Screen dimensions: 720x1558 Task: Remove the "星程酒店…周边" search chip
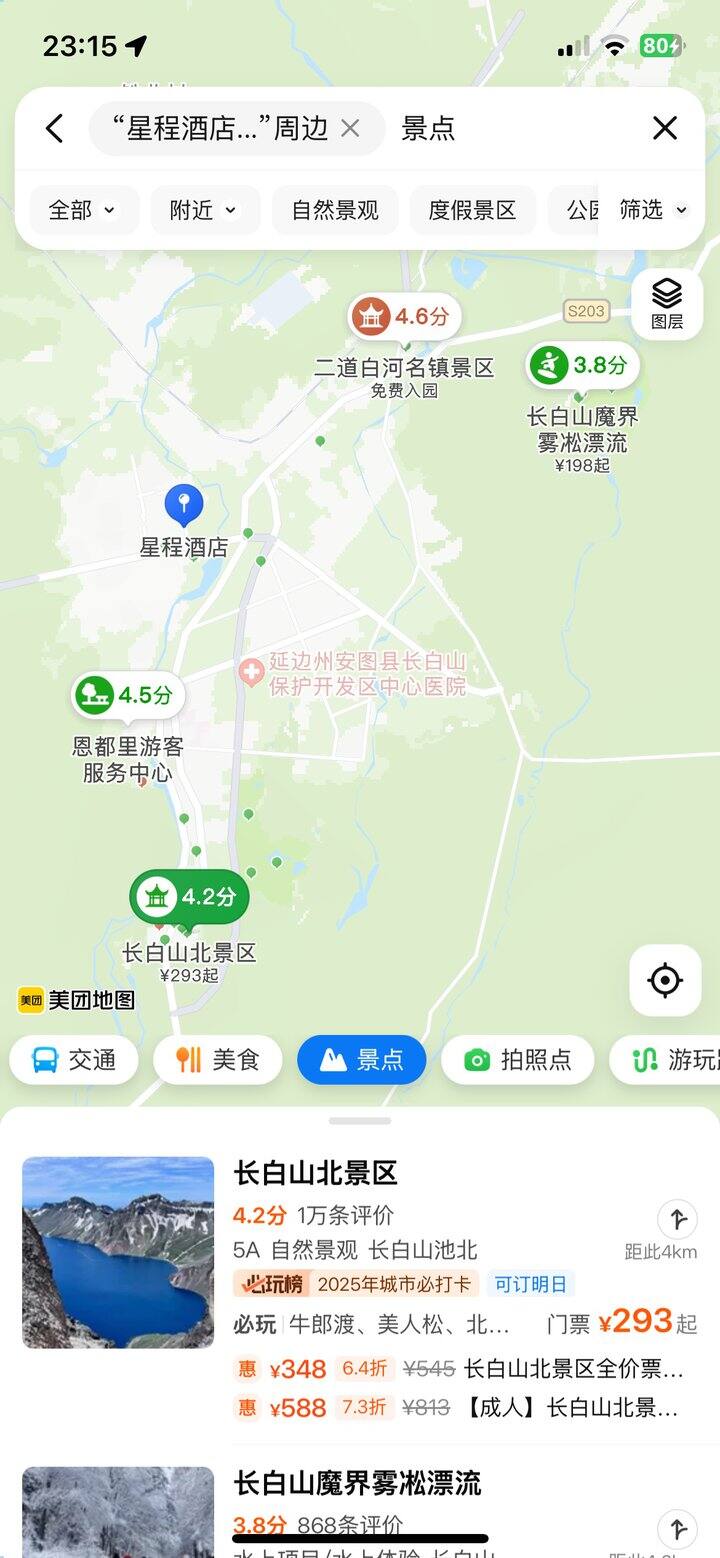(x=350, y=128)
